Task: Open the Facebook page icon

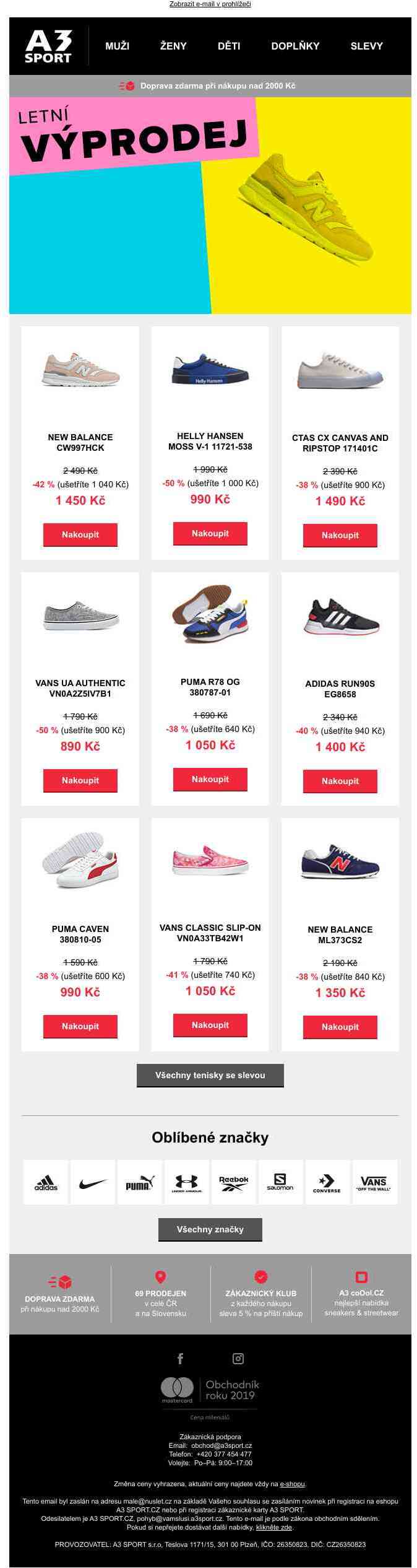Action: coord(180,1359)
